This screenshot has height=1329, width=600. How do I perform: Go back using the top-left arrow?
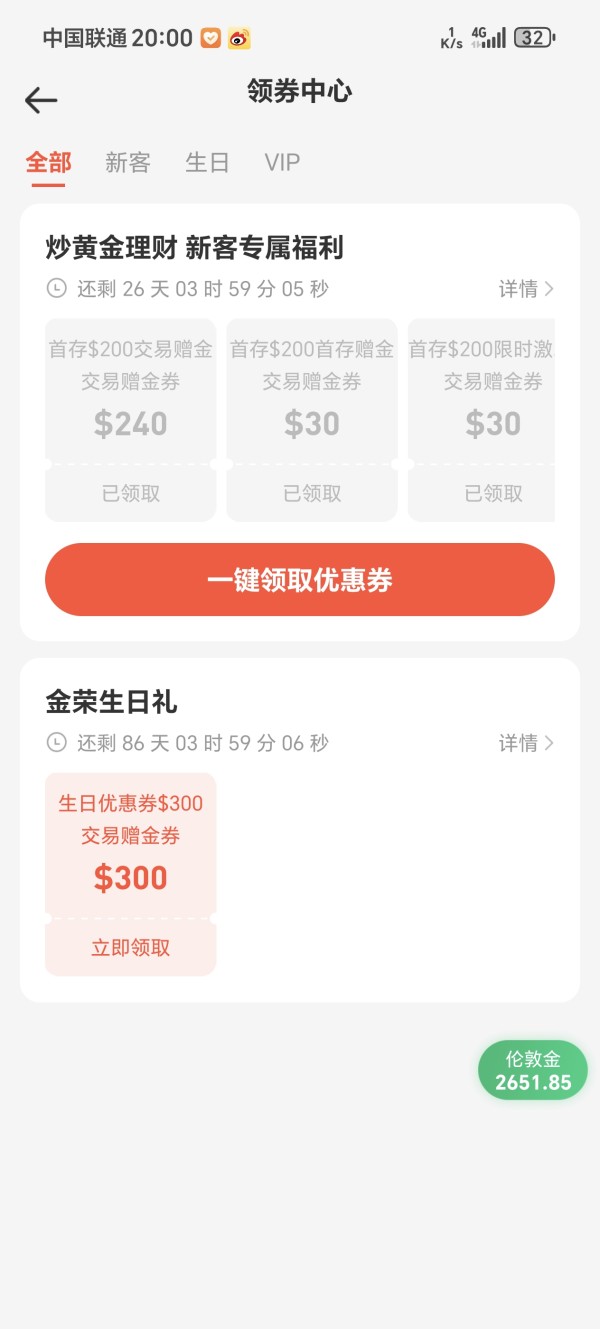coord(41,100)
